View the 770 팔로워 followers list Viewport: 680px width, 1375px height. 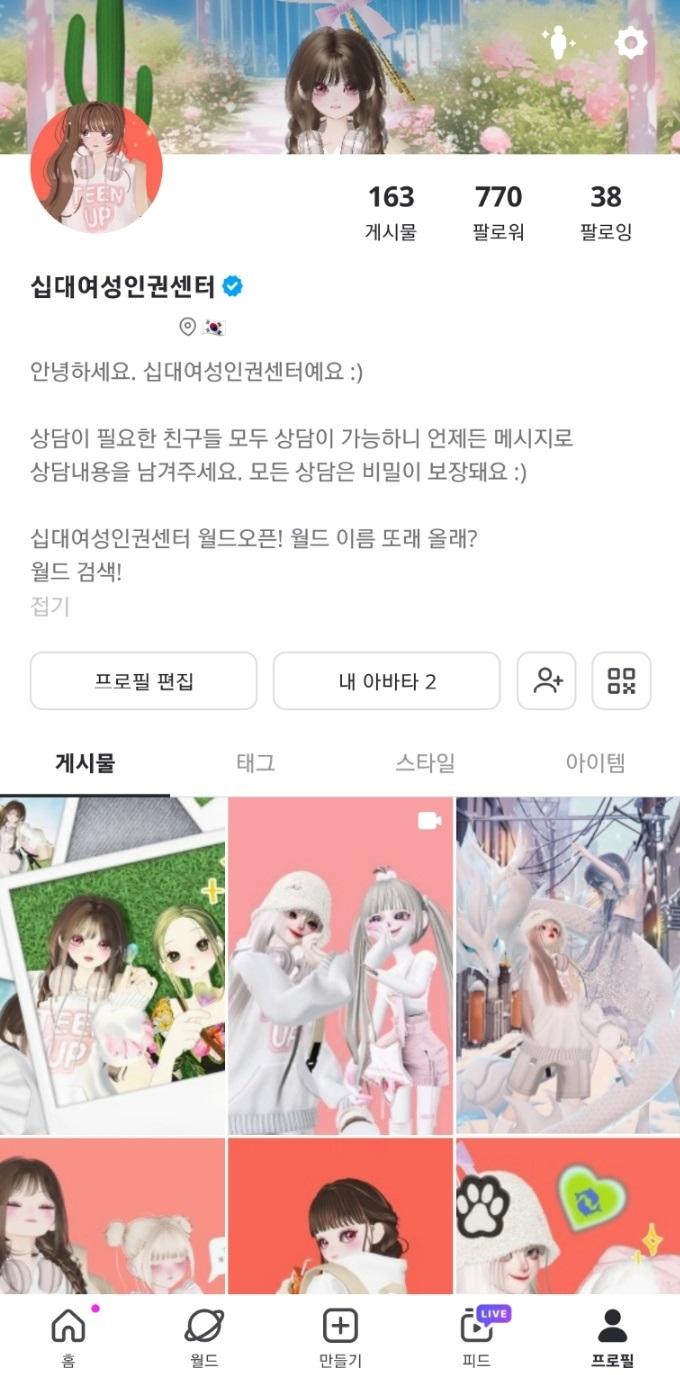(x=498, y=212)
